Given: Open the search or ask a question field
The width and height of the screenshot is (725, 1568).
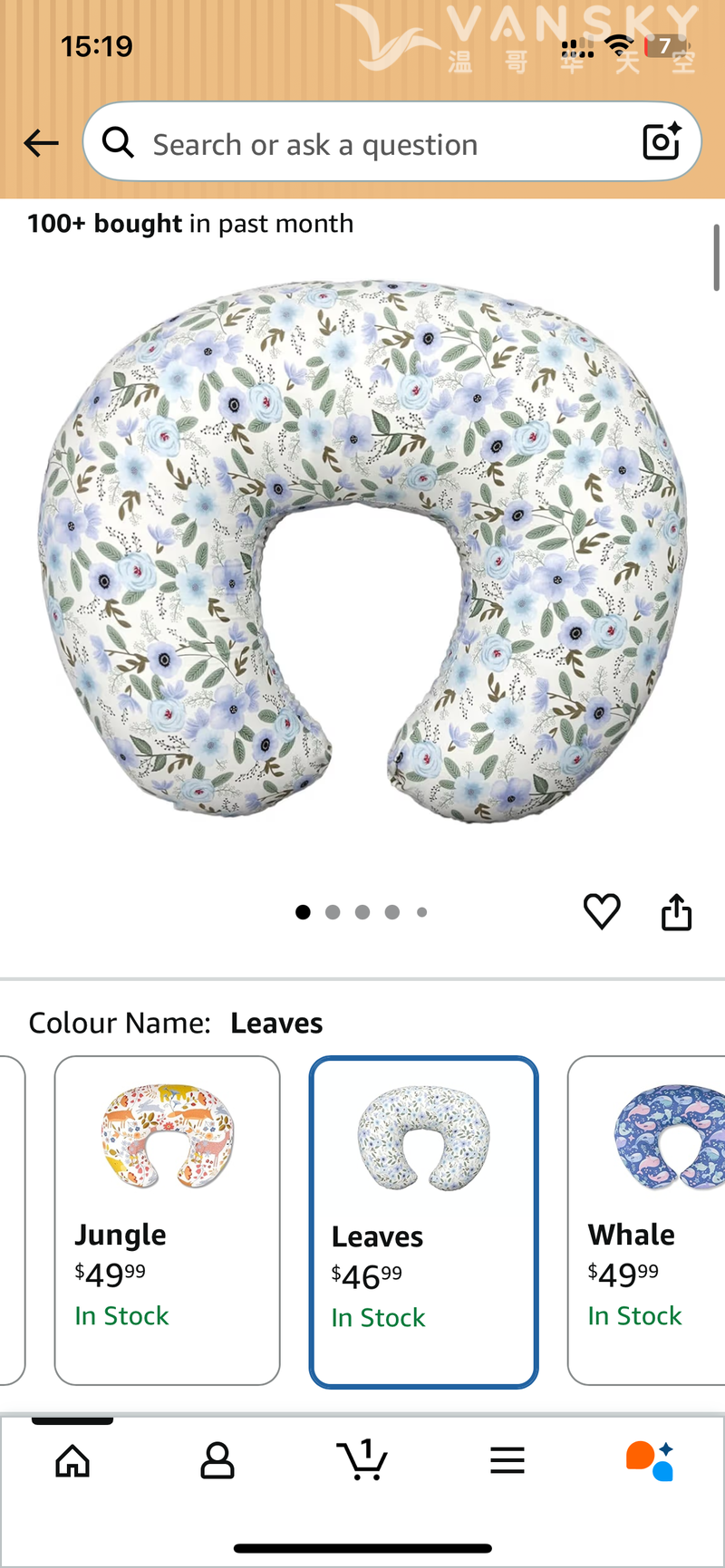Looking at the screenshot, I should click(x=362, y=144).
